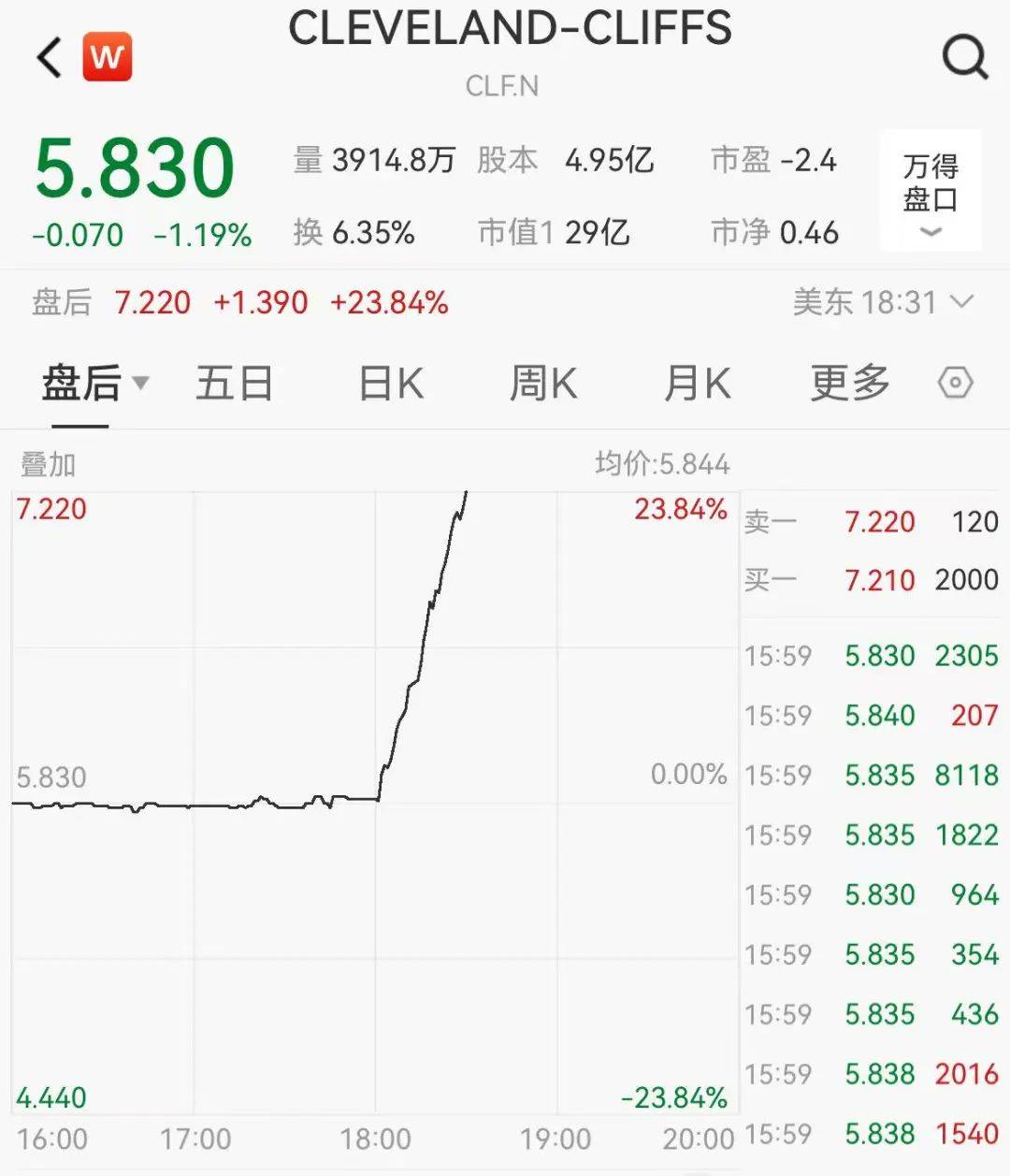This screenshot has width=1010, height=1176.
Task: Switch to the 五日 five-day tab
Action: [x=235, y=383]
